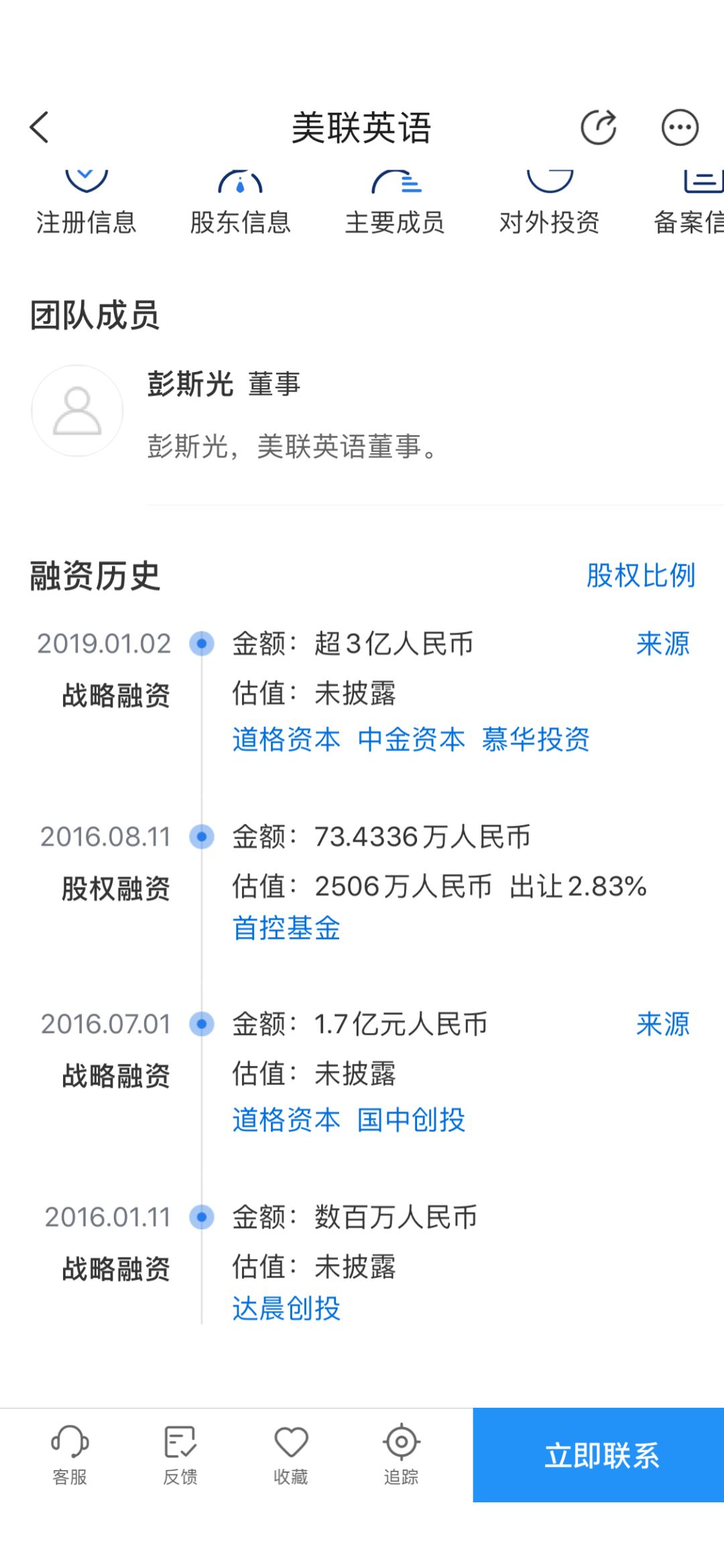Add company to 收藏
This screenshot has height=1568, width=724.
point(290,1453)
